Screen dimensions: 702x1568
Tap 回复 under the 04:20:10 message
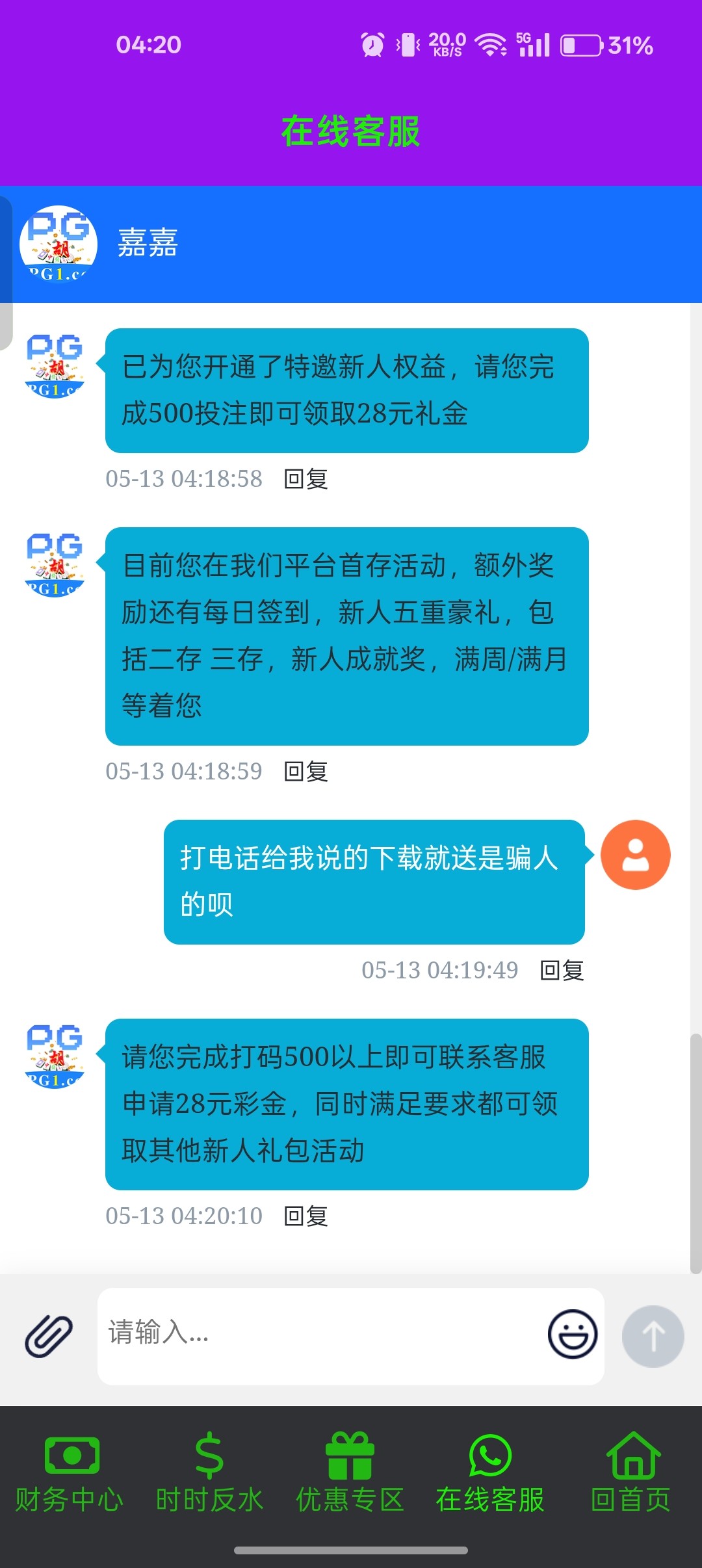306,1216
